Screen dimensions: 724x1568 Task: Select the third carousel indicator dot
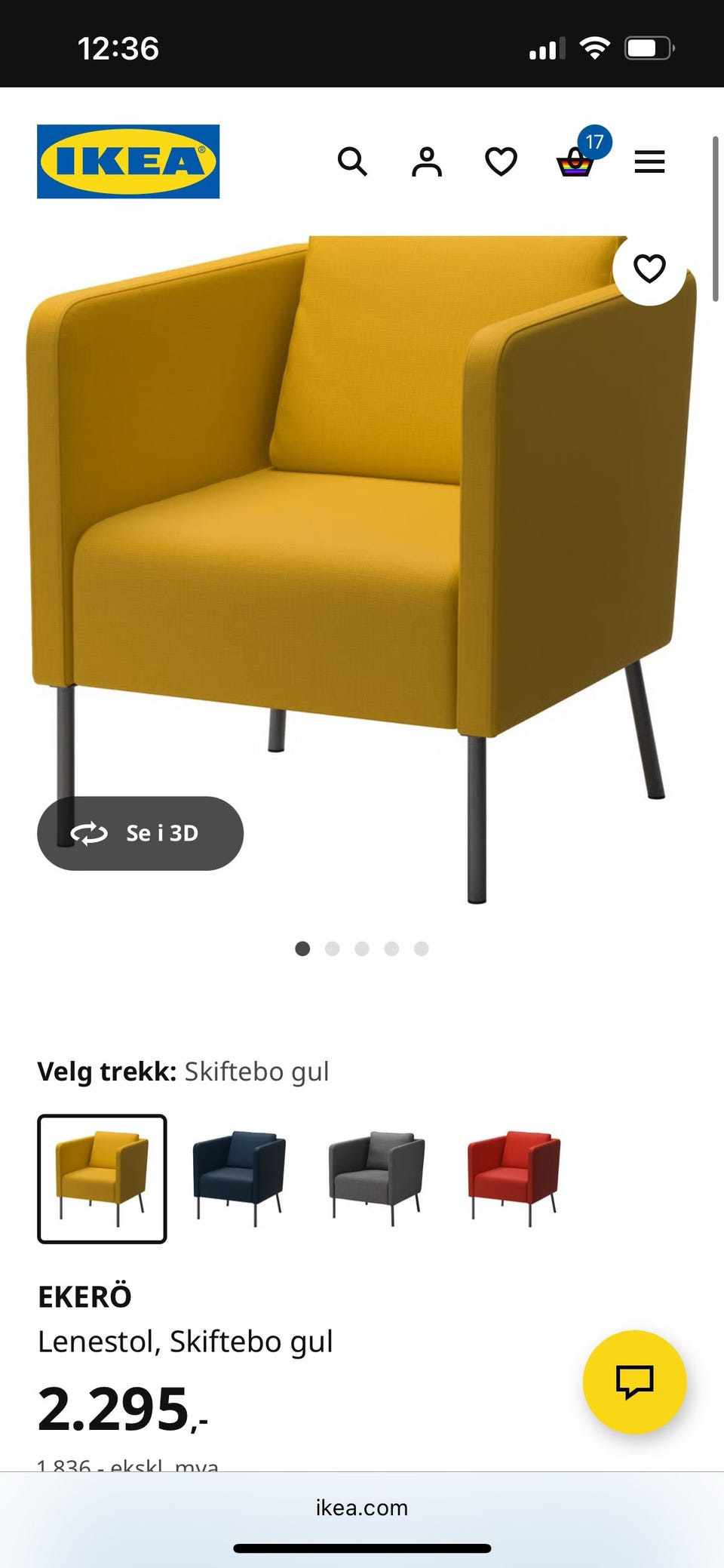coord(363,948)
